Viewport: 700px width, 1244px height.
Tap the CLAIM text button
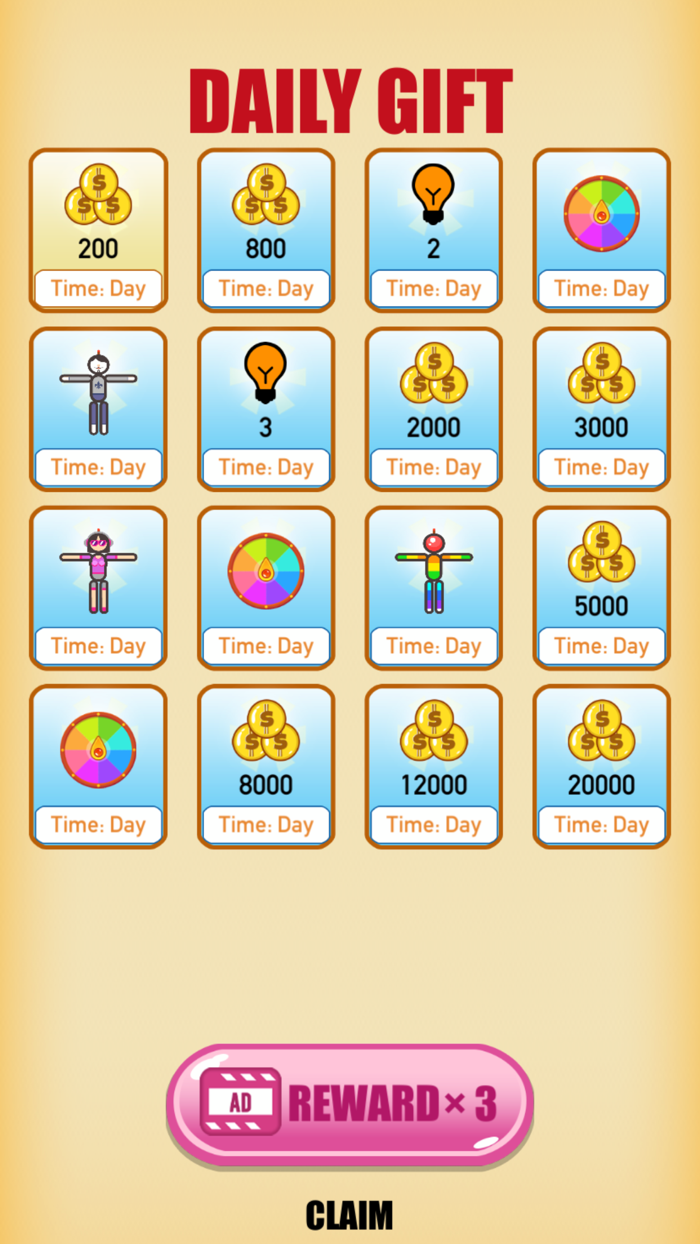click(349, 1216)
